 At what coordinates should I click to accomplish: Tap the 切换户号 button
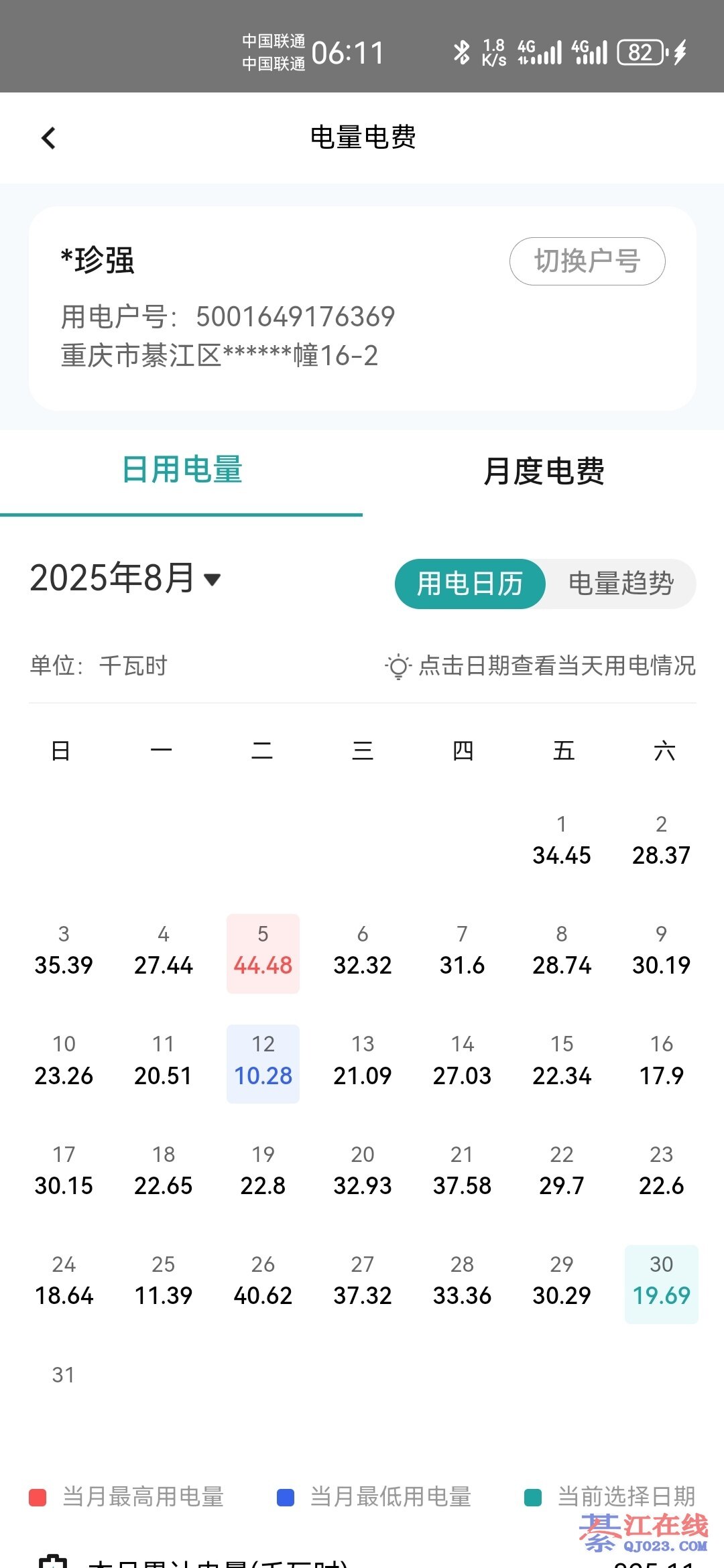(587, 261)
